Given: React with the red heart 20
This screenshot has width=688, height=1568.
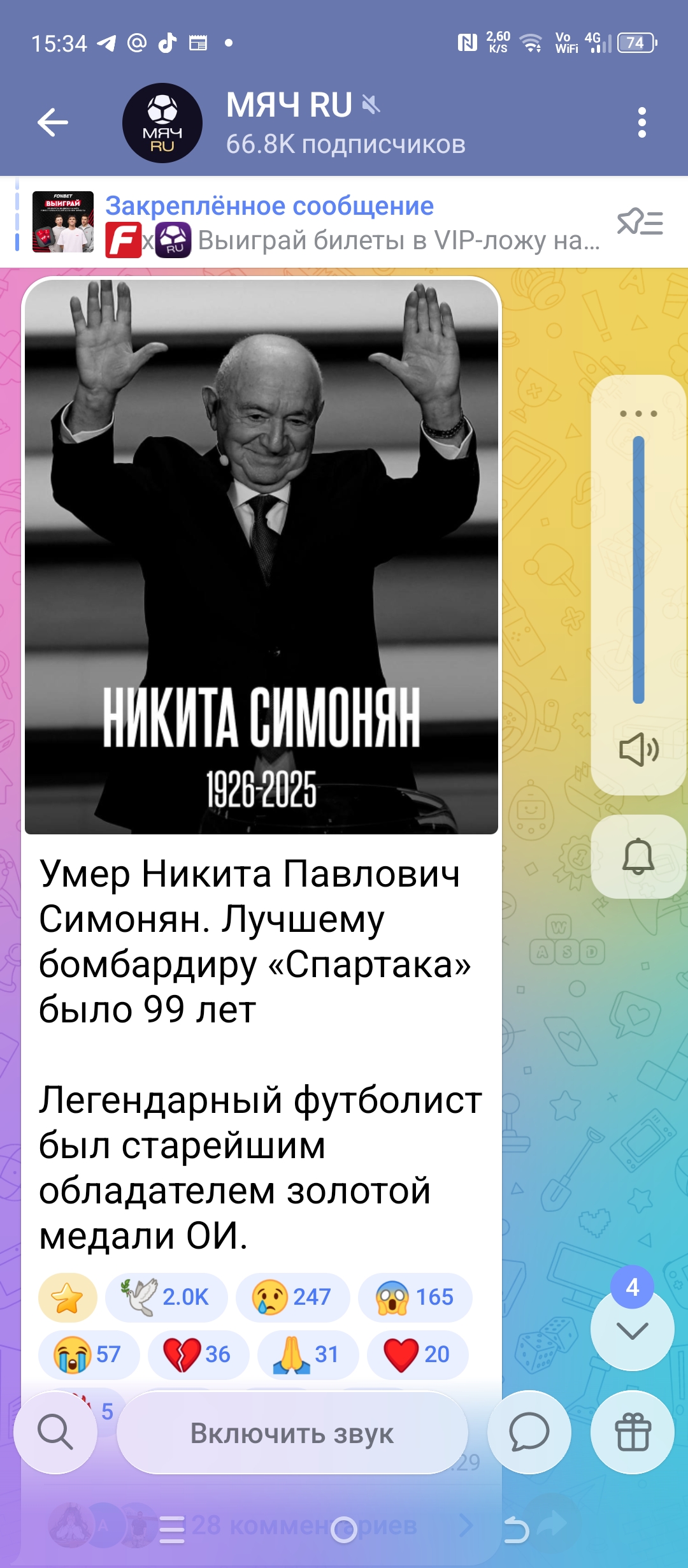Looking at the screenshot, I should [x=417, y=1354].
